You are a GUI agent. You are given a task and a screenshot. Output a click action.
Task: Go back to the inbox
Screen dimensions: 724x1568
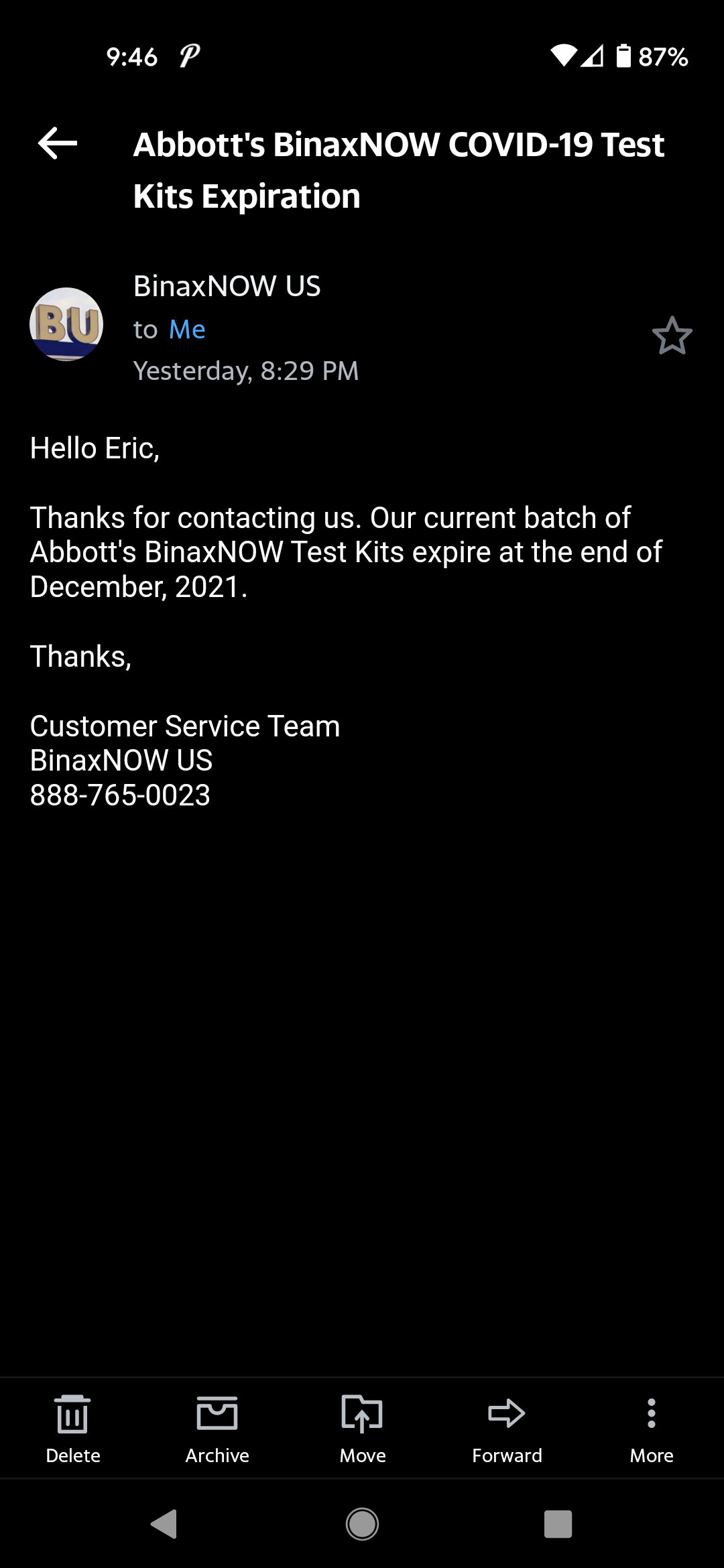pos(58,143)
